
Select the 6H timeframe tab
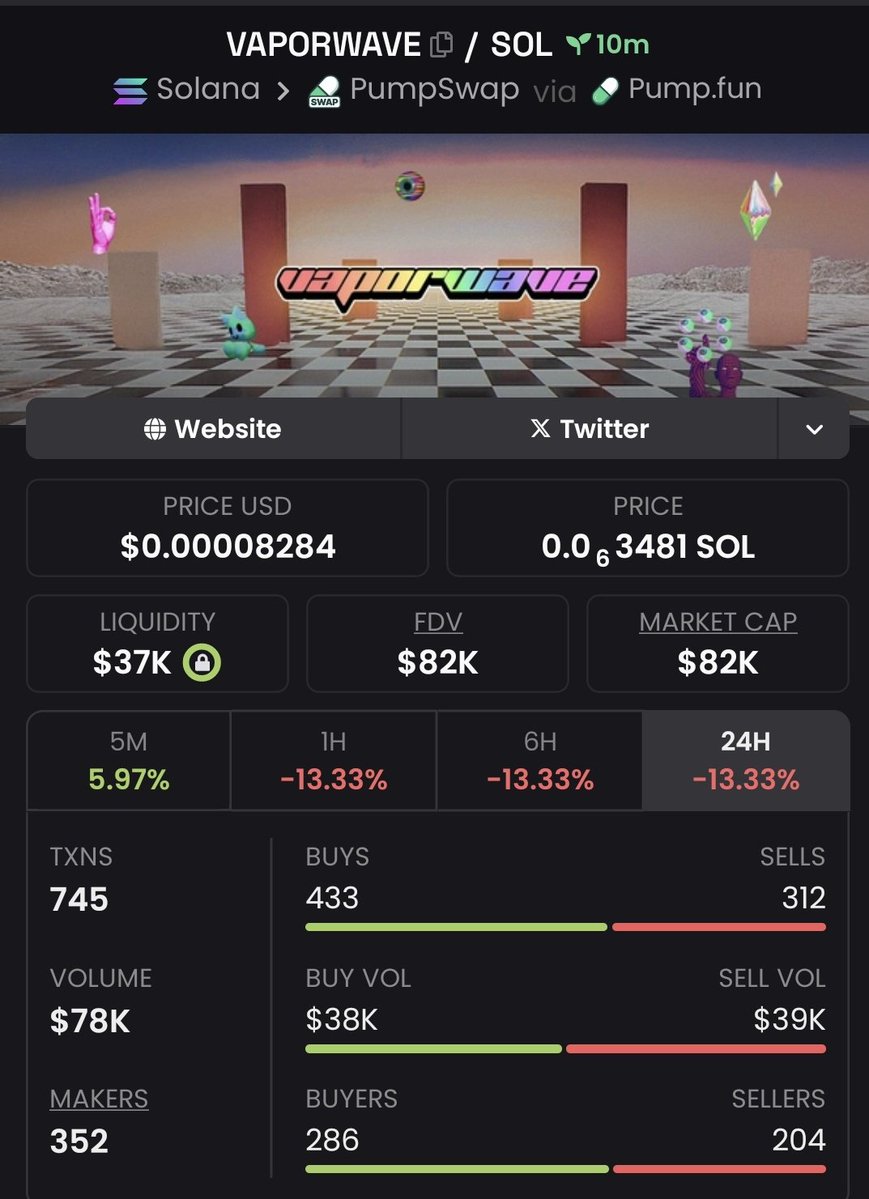(x=539, y=761)
